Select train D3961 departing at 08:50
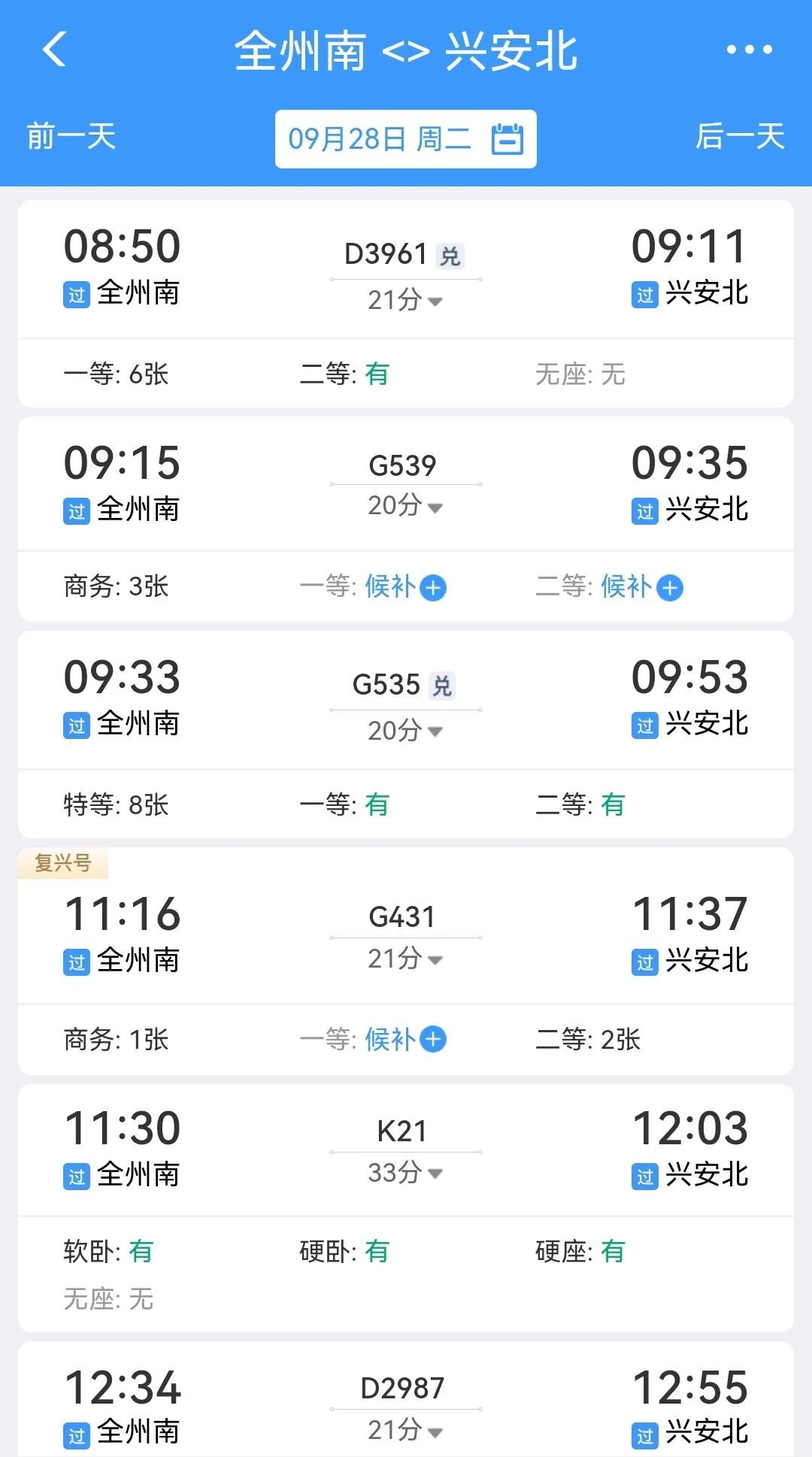This screenshot has width=812, height=1457. pyautogui.click(x=405, y=256)
